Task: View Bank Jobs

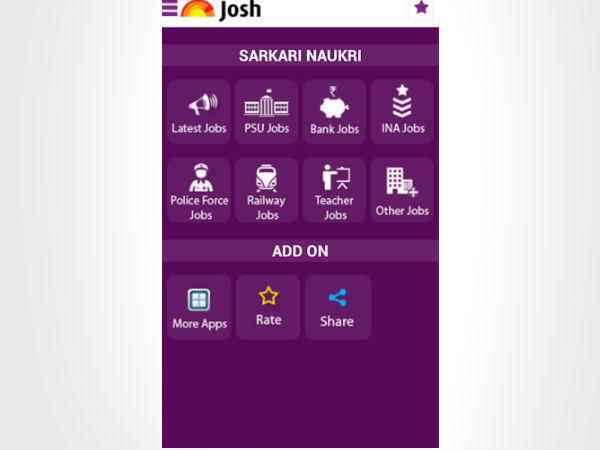Action: [334, 112]
